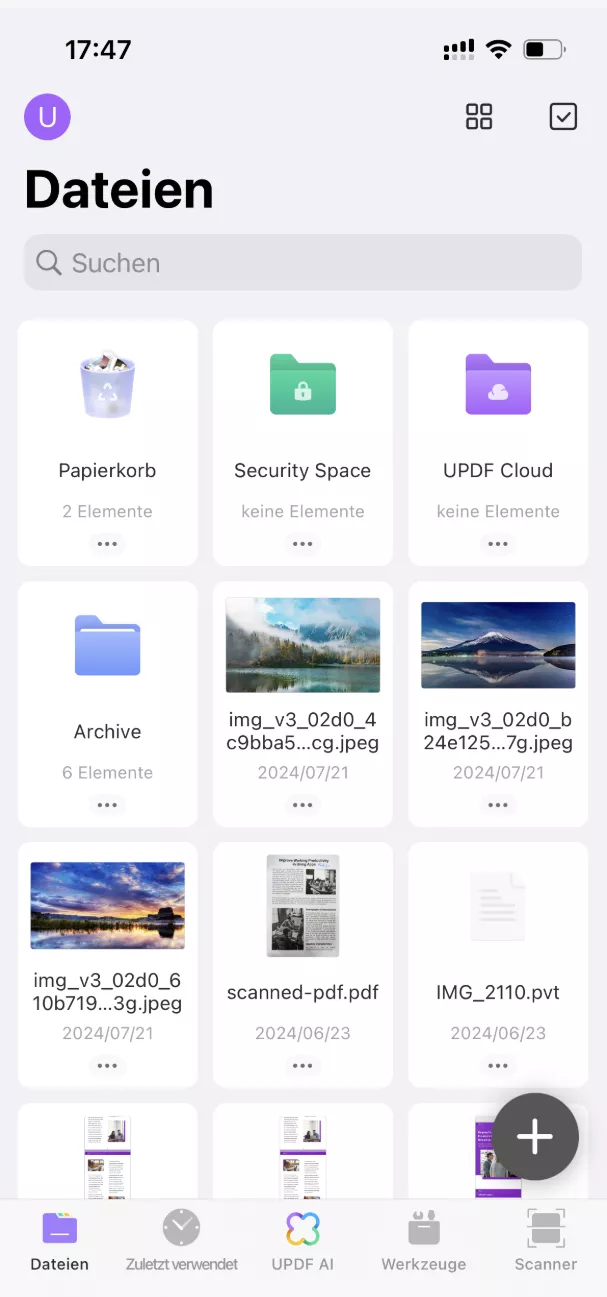Open the Archive folder
Image resolution: width=607 pixels, height=1297 pixels.
pos(107,680)
